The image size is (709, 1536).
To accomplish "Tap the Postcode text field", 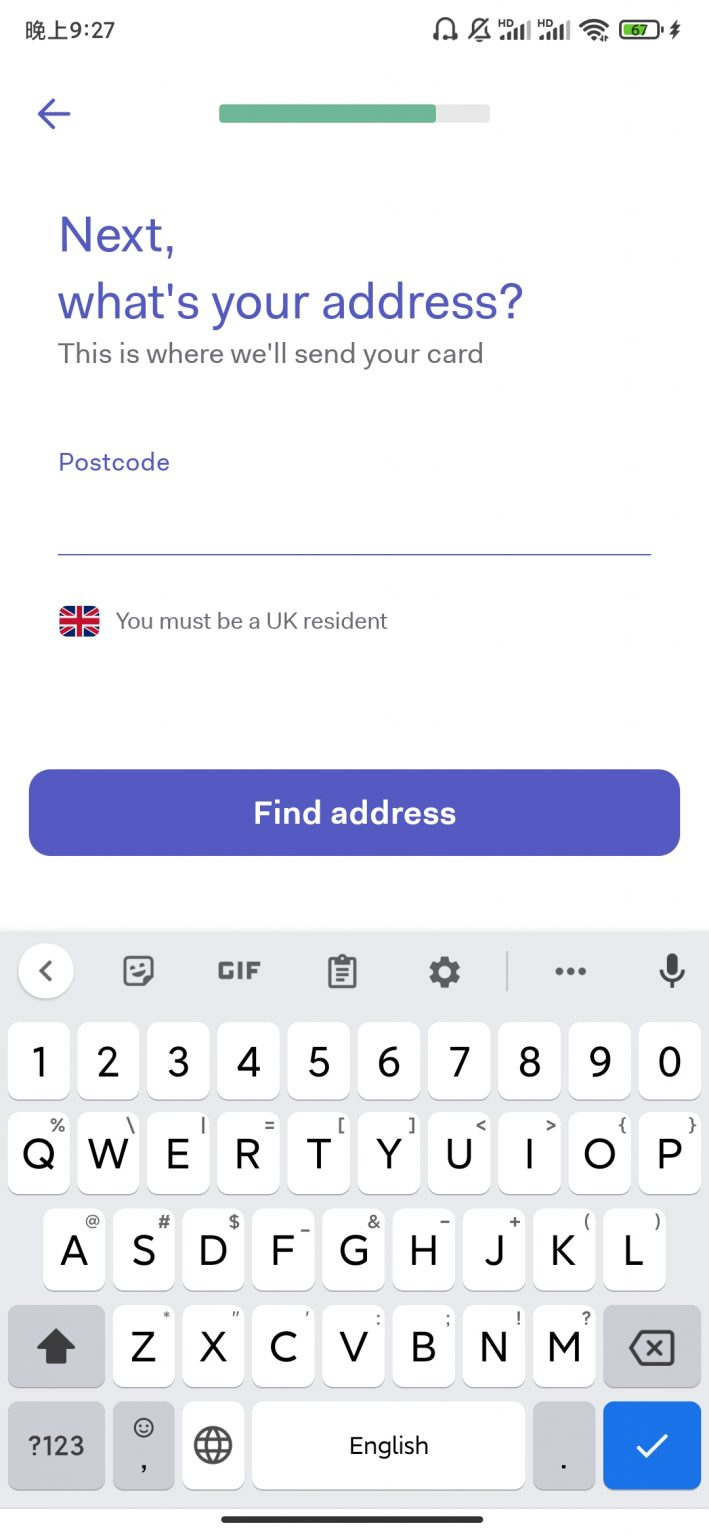I will click(x=354, y=522).
